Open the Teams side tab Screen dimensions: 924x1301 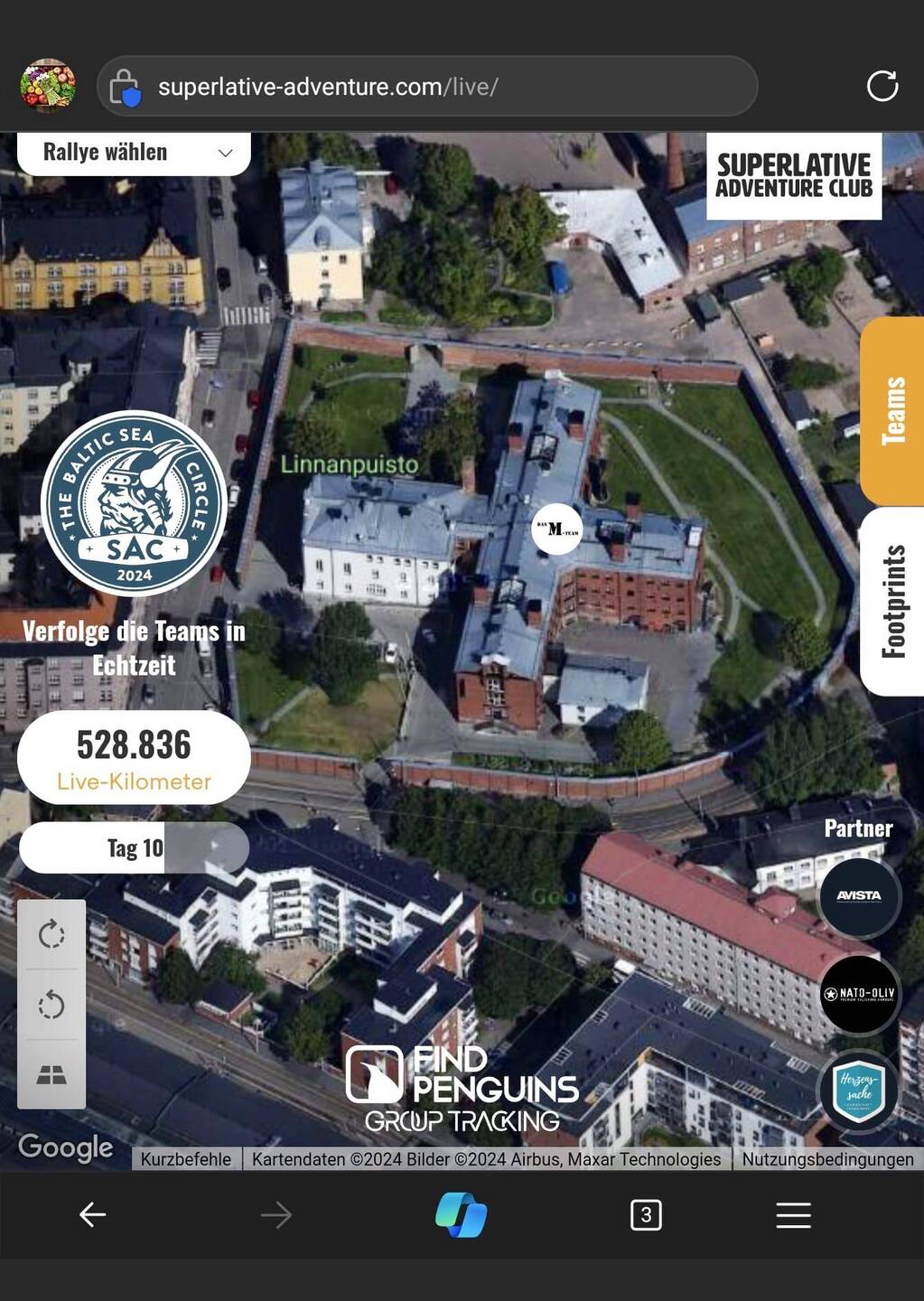892,411
